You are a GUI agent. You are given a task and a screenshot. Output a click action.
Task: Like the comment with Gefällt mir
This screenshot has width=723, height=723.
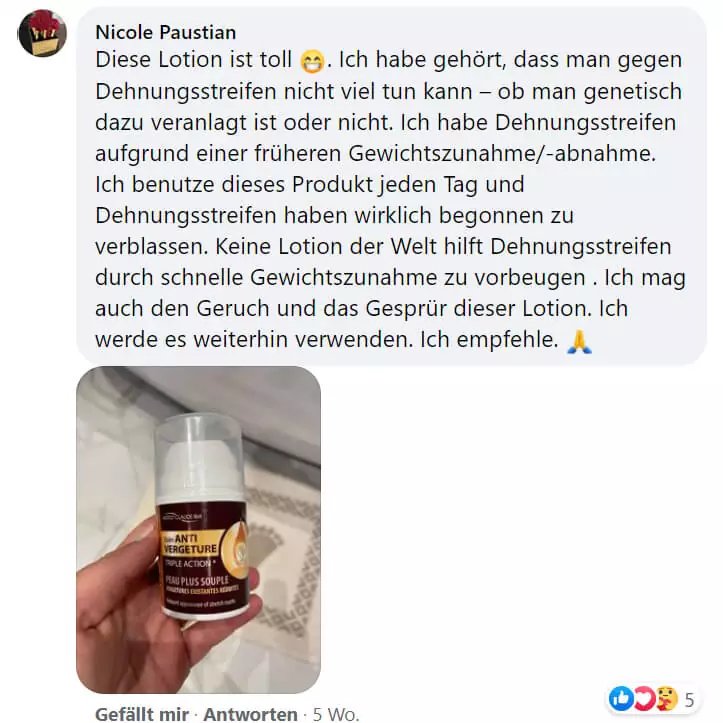pos(139,714)
